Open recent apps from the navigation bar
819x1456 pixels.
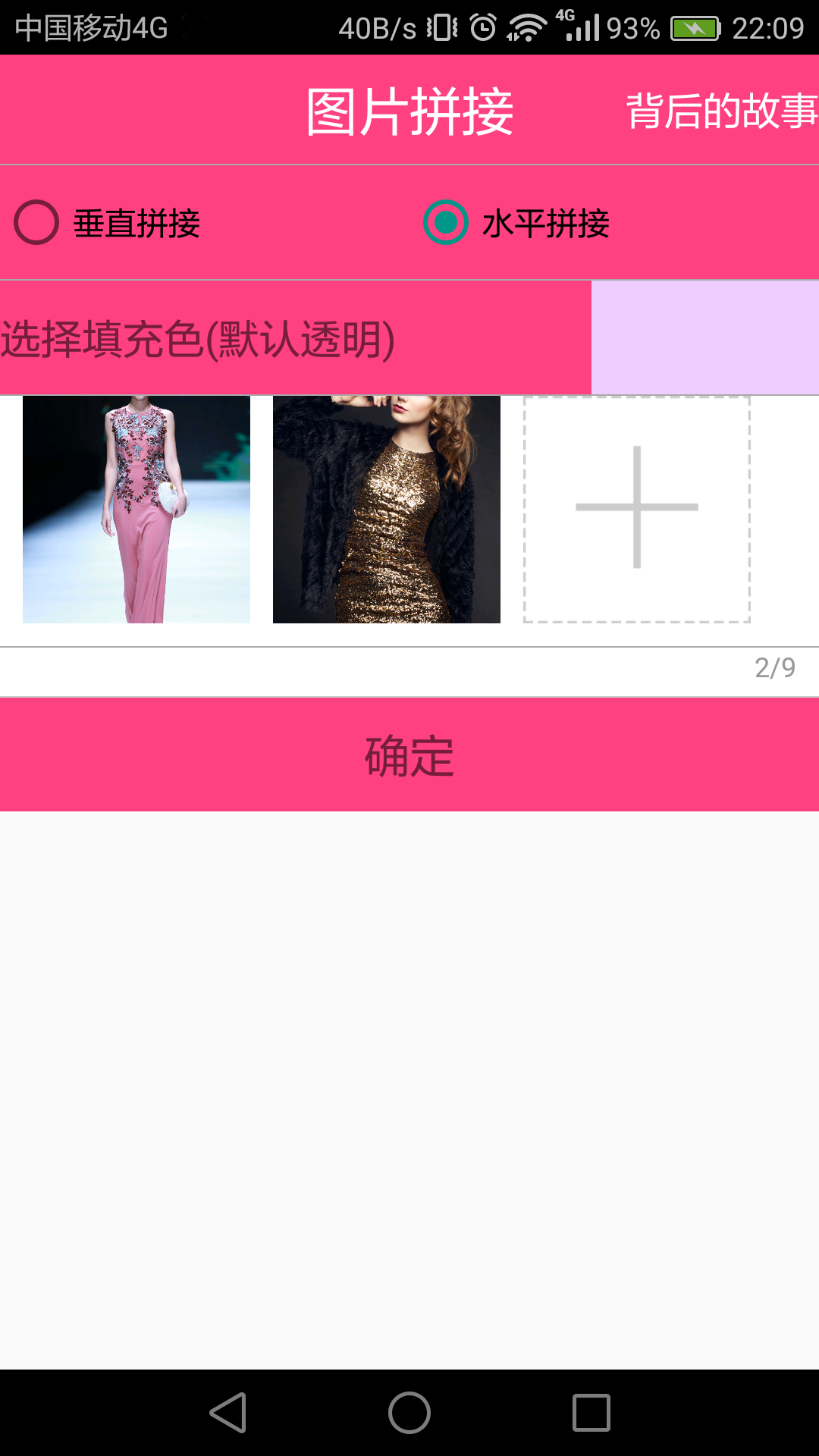(x=591, y=1413)
